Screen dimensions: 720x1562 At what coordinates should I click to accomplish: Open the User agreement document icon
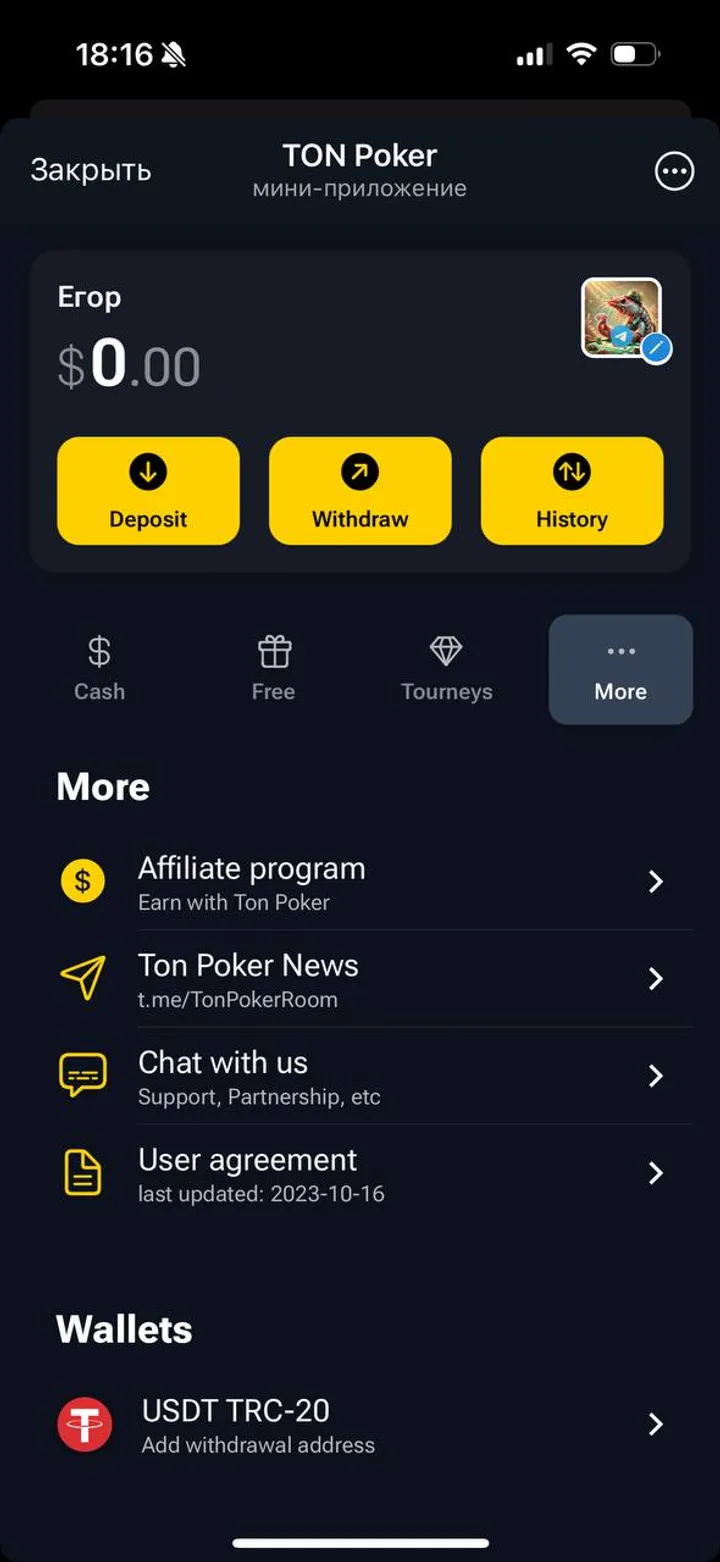click(x=82, y=1172)
